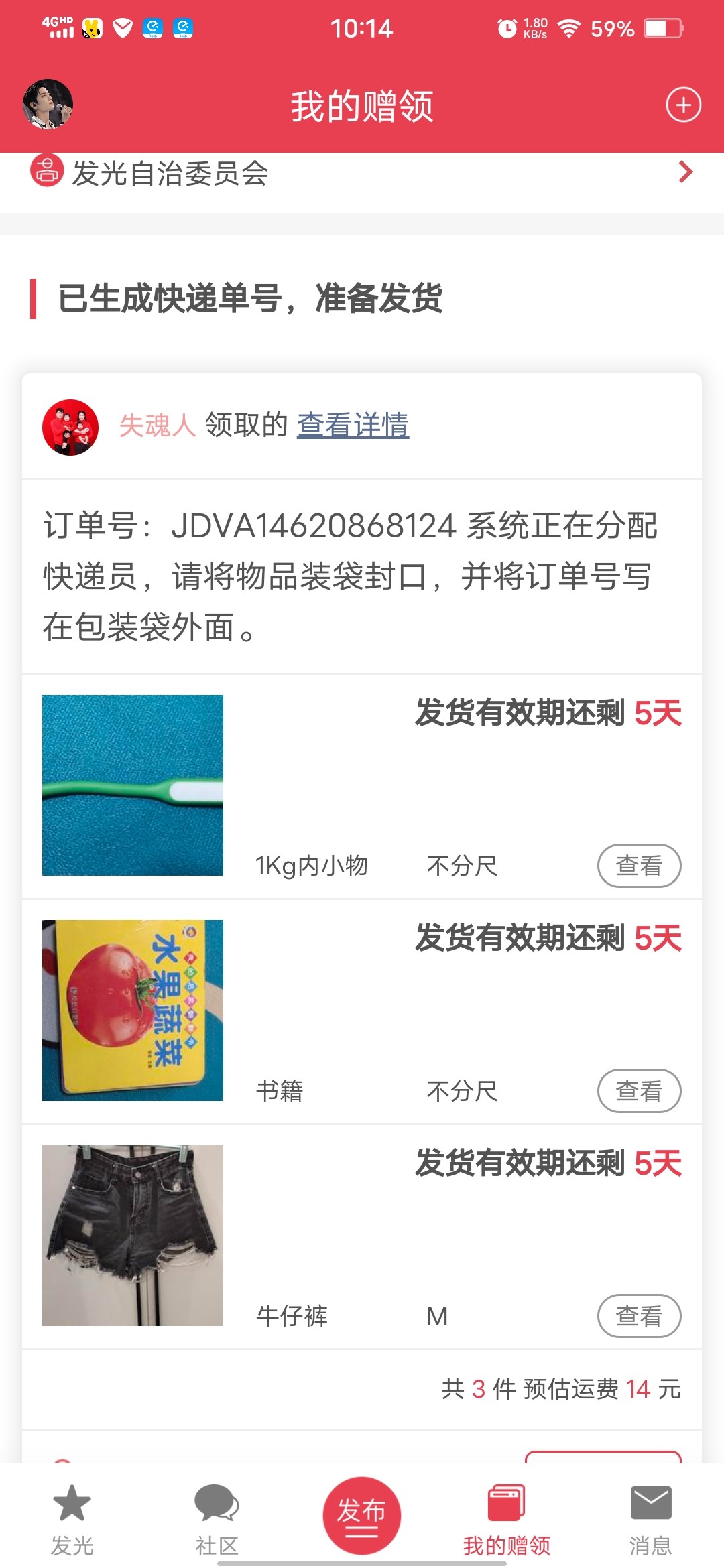This screenshot has height=1568, width=724.
Task: Open recipient 失魂人's profile
Action: [x=157, y=426]
